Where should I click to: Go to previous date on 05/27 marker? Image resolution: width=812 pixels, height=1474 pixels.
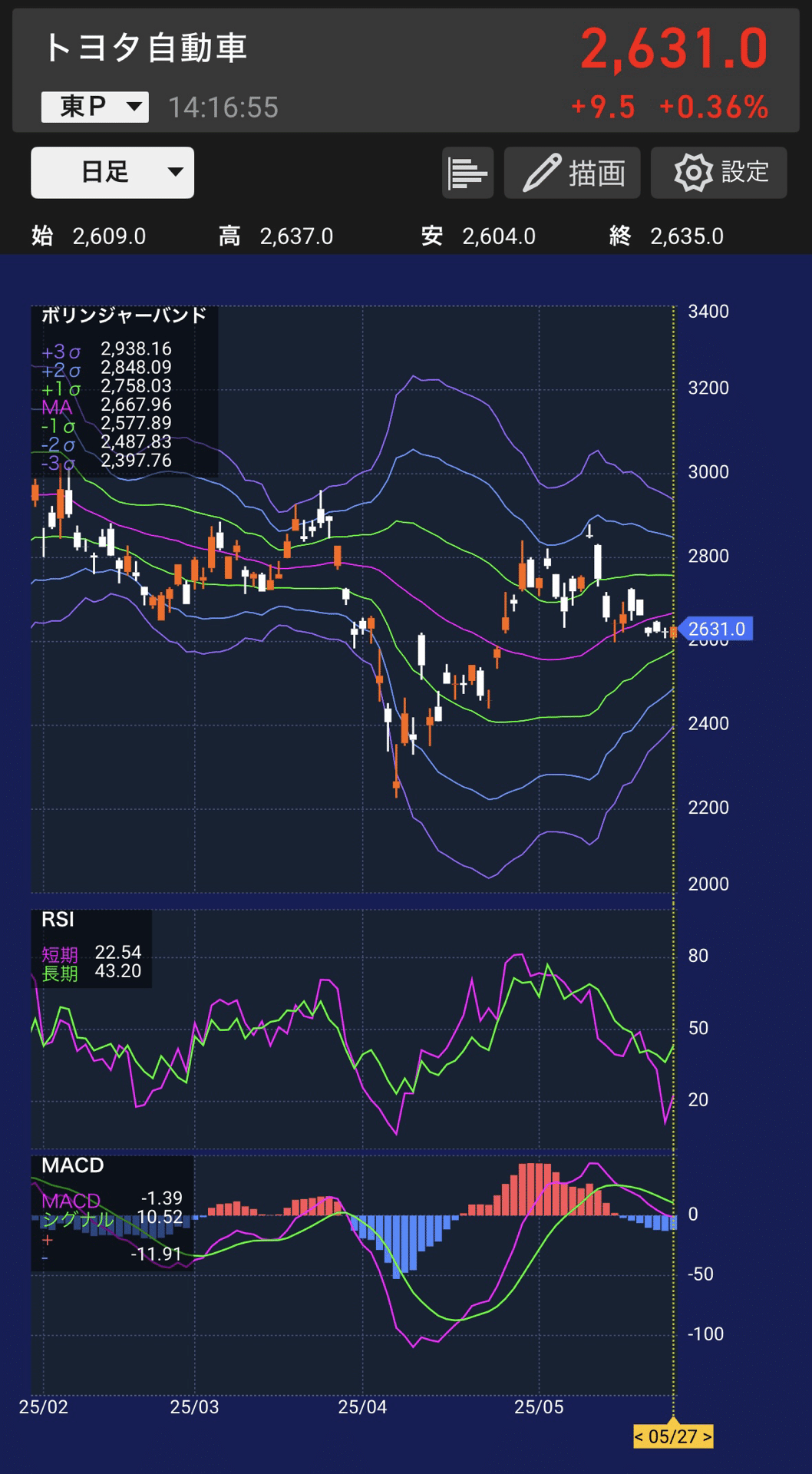pyautogui.click(x=639, y=1436)
